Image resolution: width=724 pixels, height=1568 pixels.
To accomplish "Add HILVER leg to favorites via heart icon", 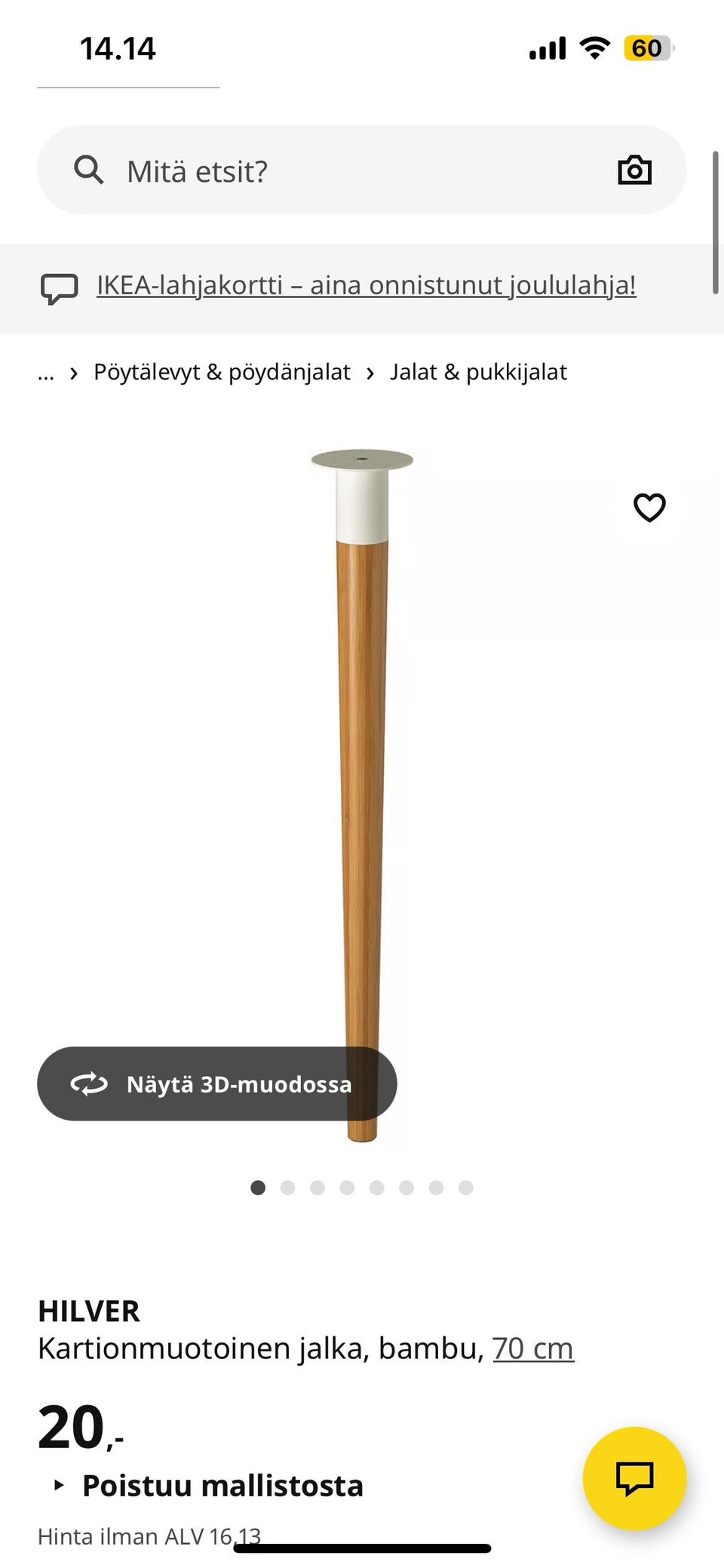I will click(x=649, y=507).
